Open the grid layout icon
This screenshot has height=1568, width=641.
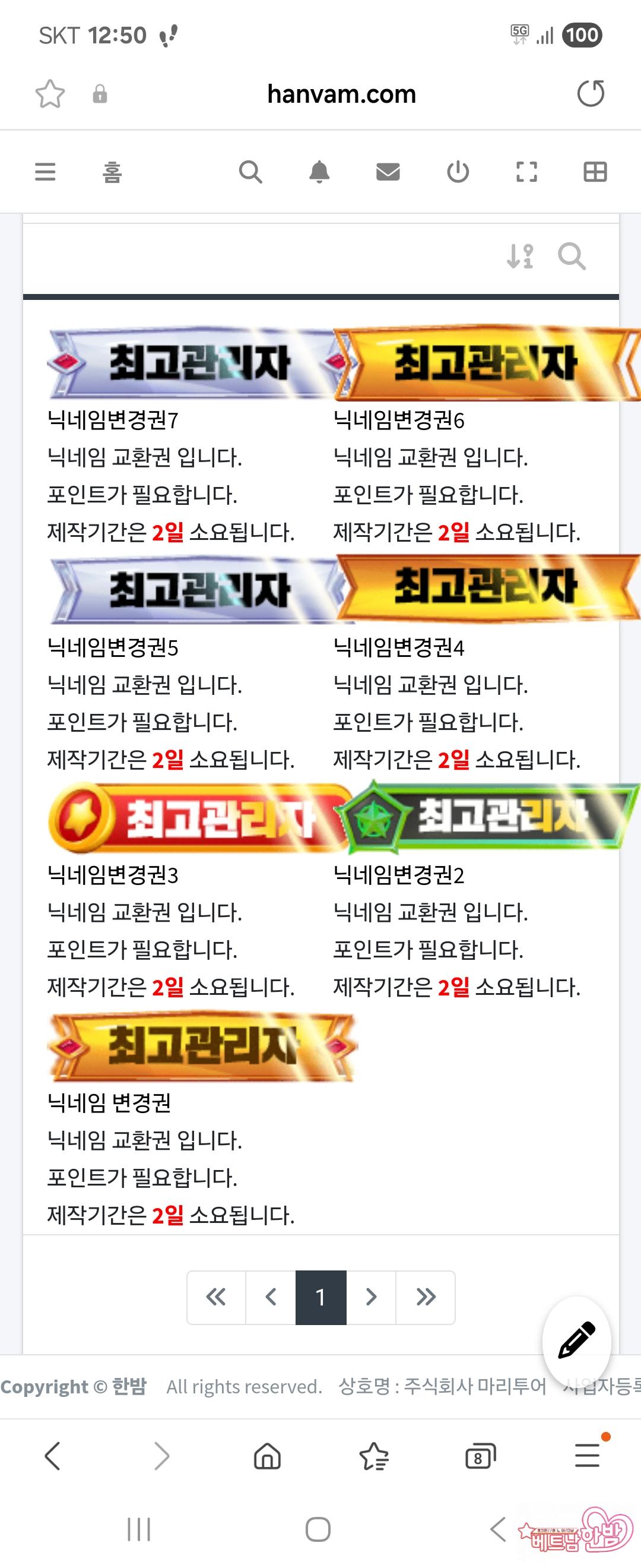pyautogui.click(x=595, y=172)
